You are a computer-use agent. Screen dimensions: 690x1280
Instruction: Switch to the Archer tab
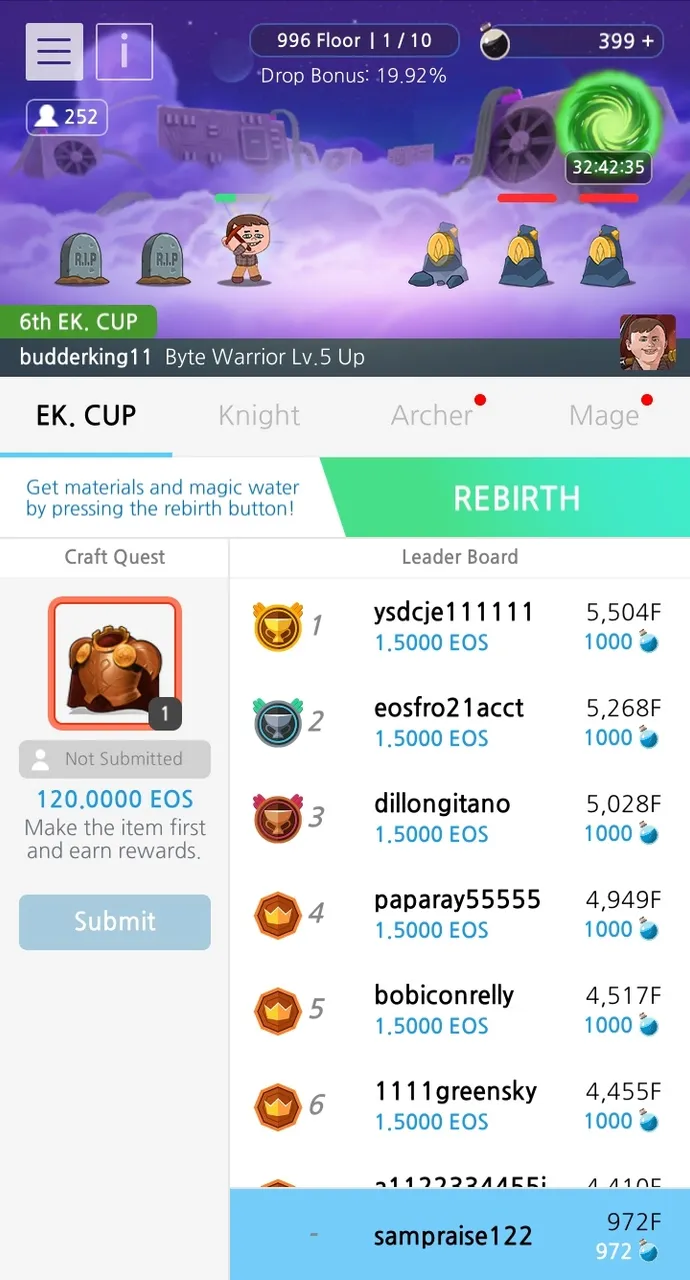click(432, 416)
